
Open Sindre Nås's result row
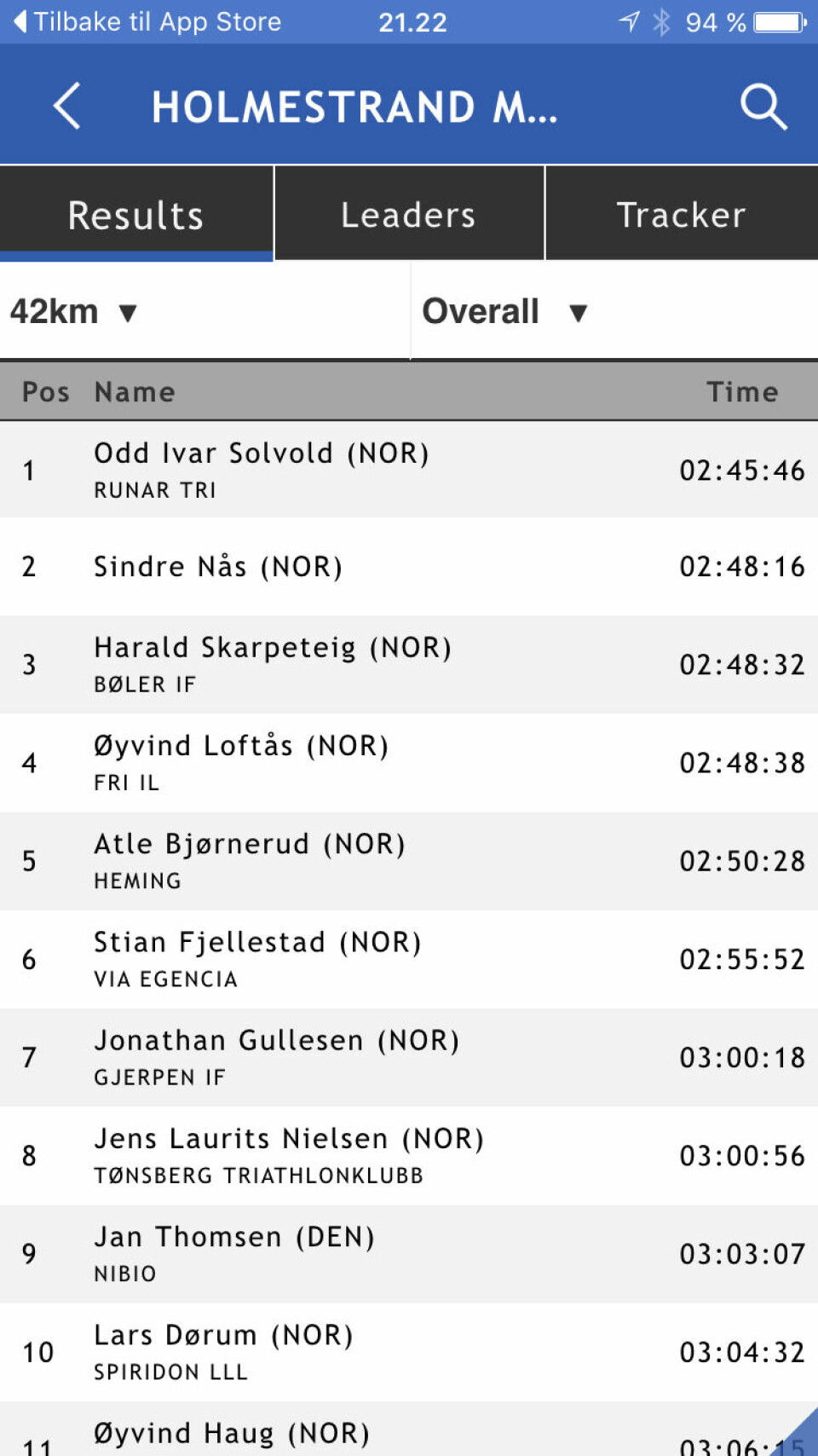pos(407,567)
